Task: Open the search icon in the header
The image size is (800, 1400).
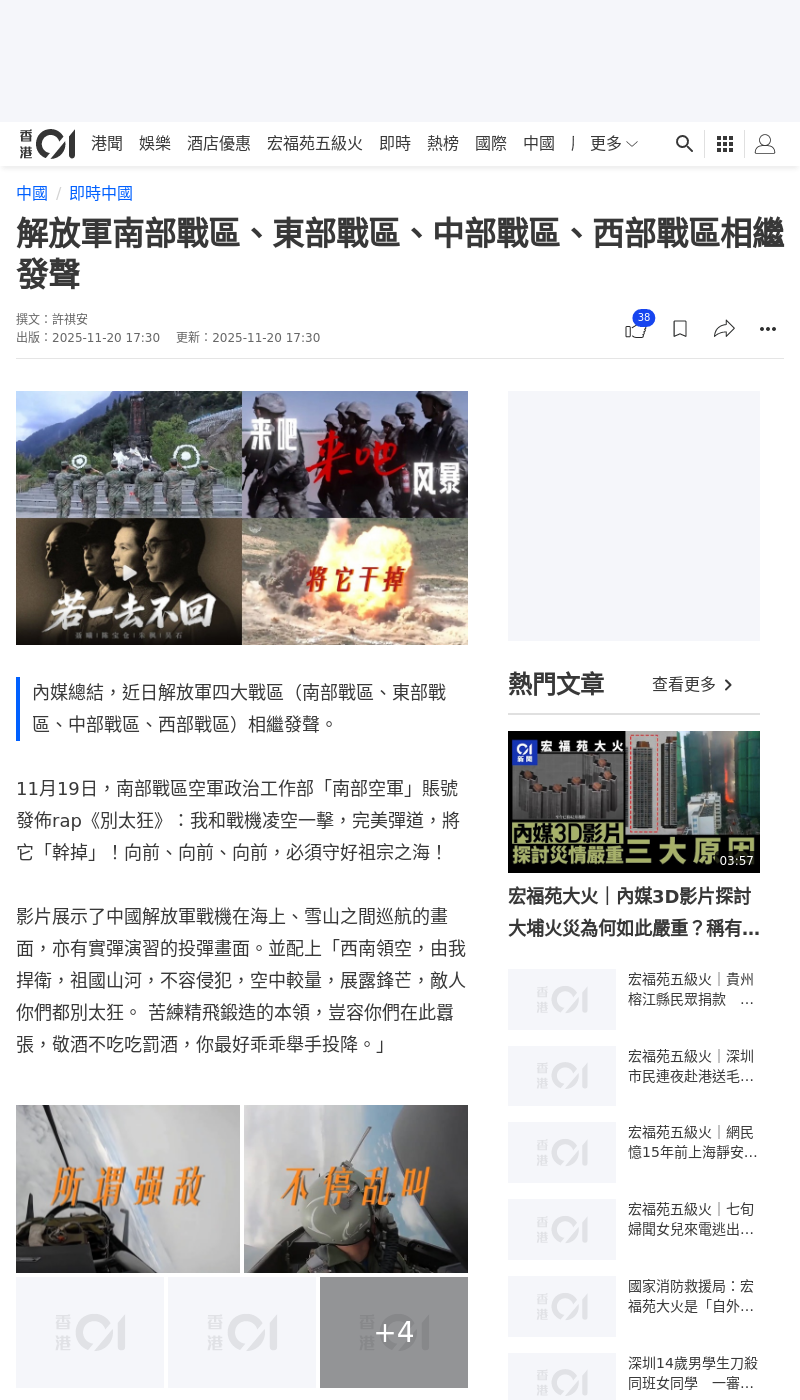Action: (x=684, y=144)
